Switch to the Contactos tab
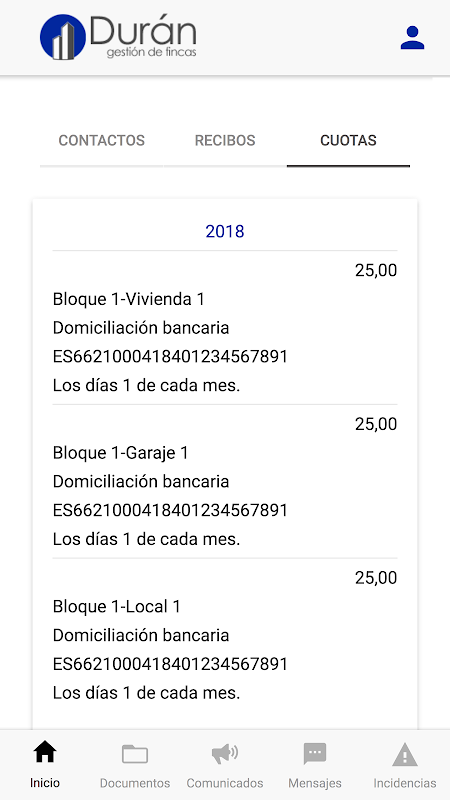The height and width of the screenshot is (800, 450). pyautogui.click(x=102, y=141)
